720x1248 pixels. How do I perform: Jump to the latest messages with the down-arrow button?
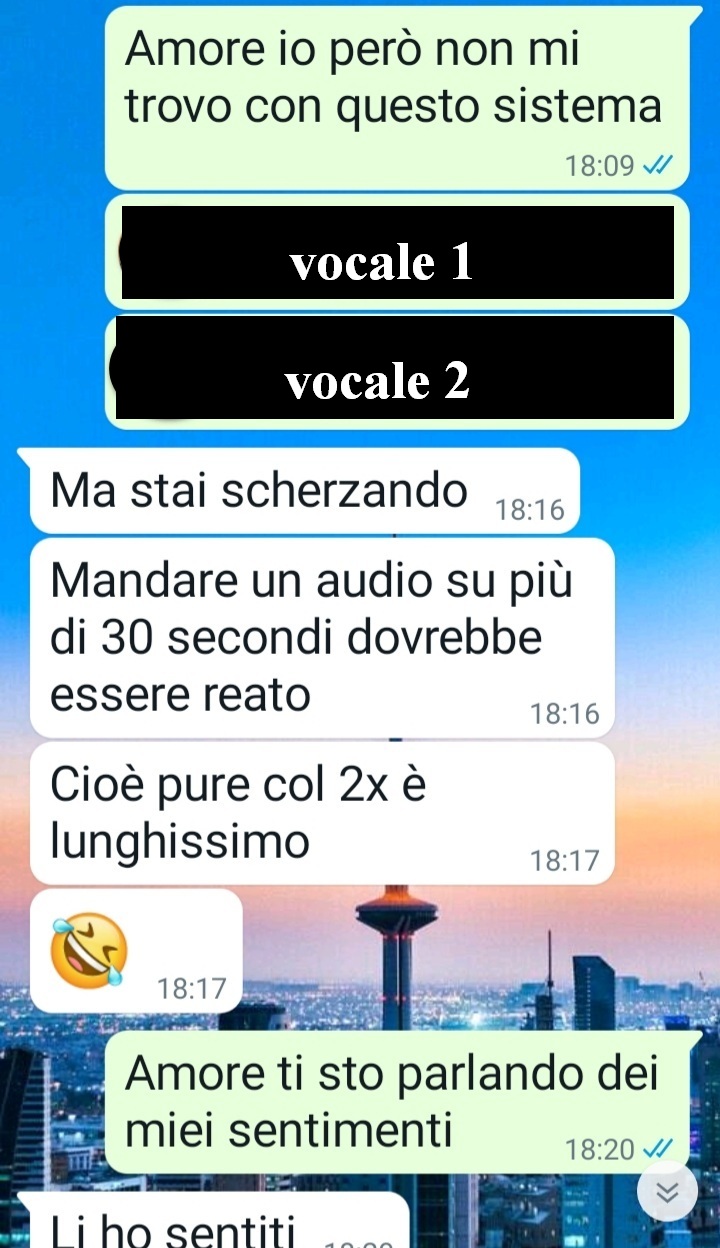tap(667, 1191)
